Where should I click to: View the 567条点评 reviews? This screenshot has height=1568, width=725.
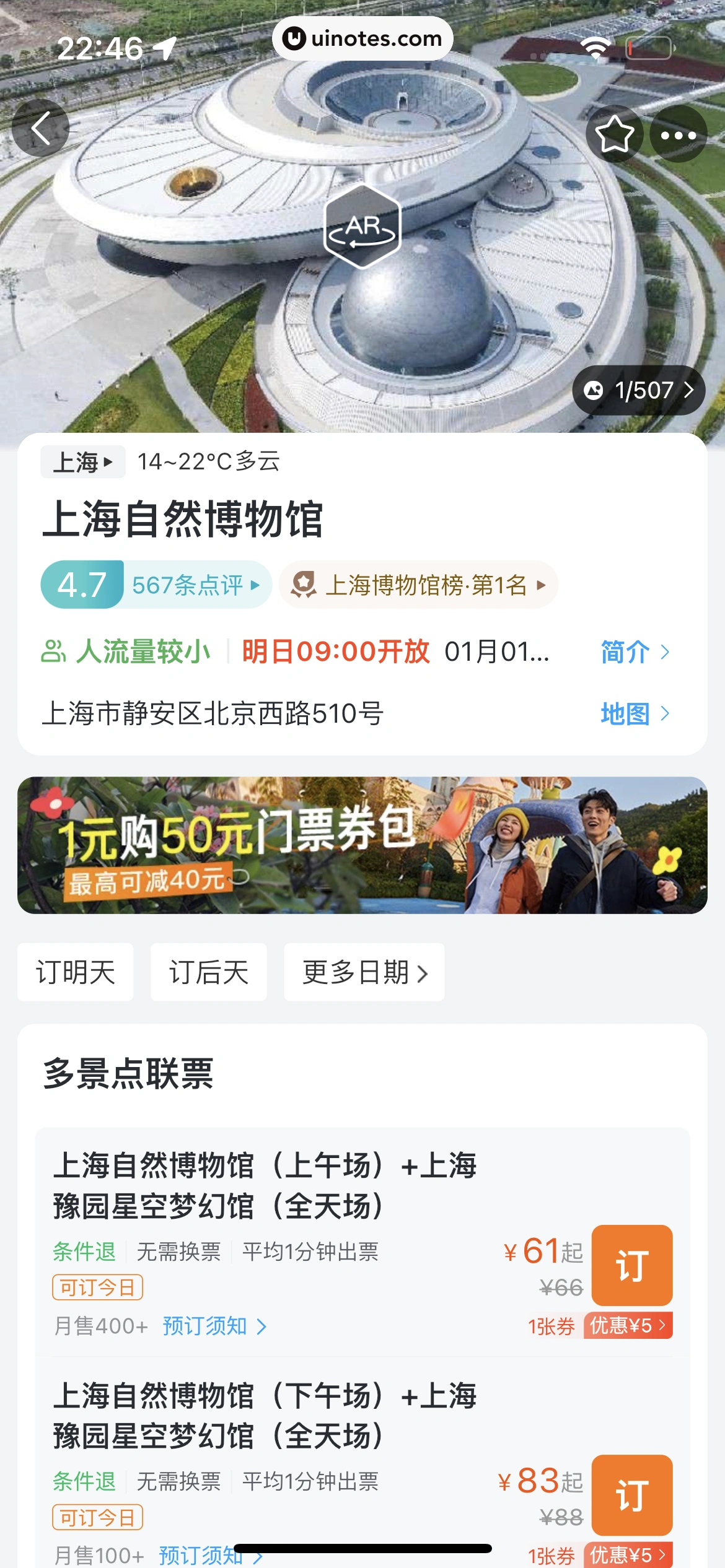coord(195,585)
